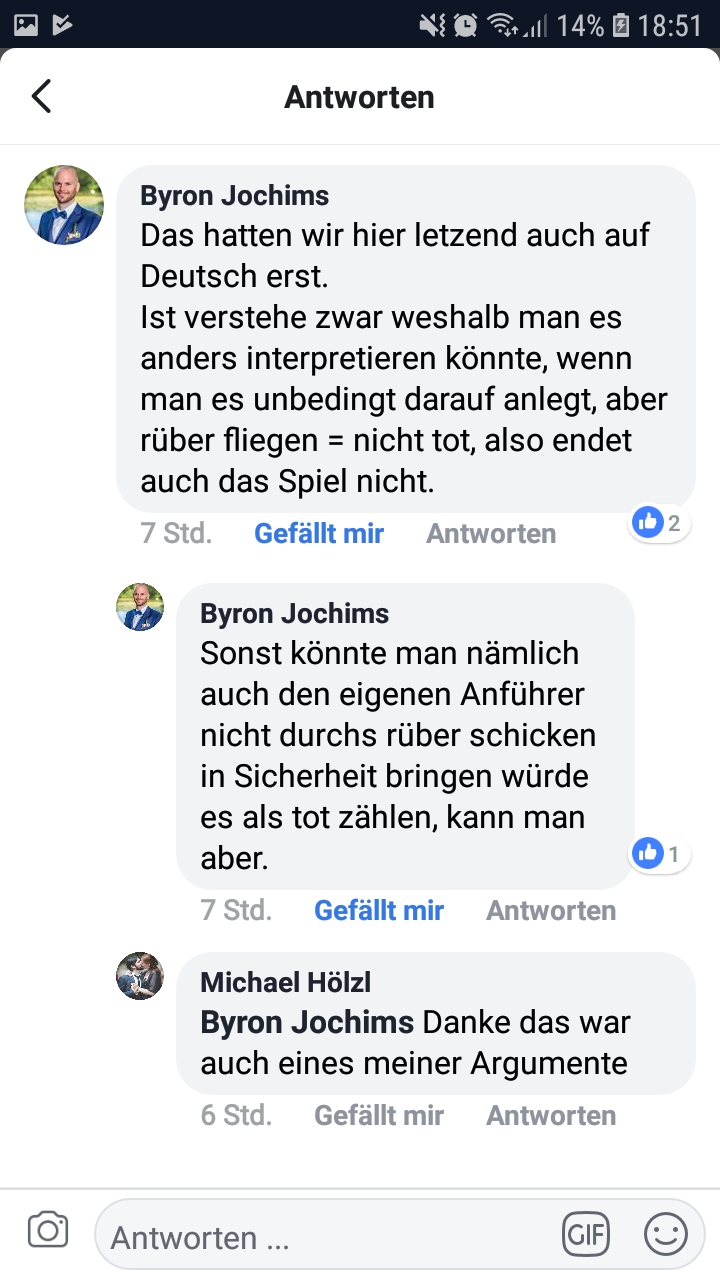Reply to Byron's comment starting 'Sonst könnte'
Viewport: 720px width, 1280px height.
point(550,910)
